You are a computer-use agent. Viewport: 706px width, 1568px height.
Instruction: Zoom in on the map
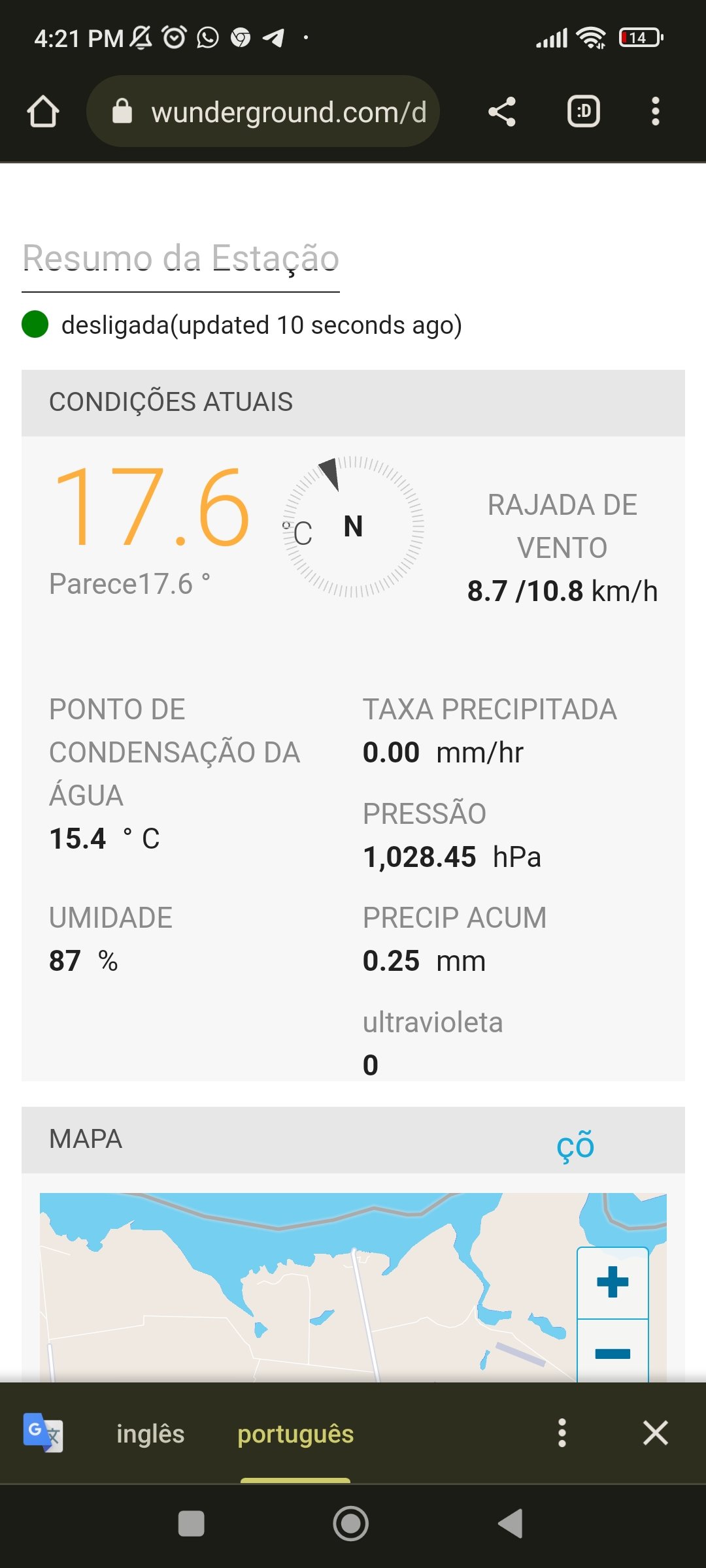coord(613,1282)
